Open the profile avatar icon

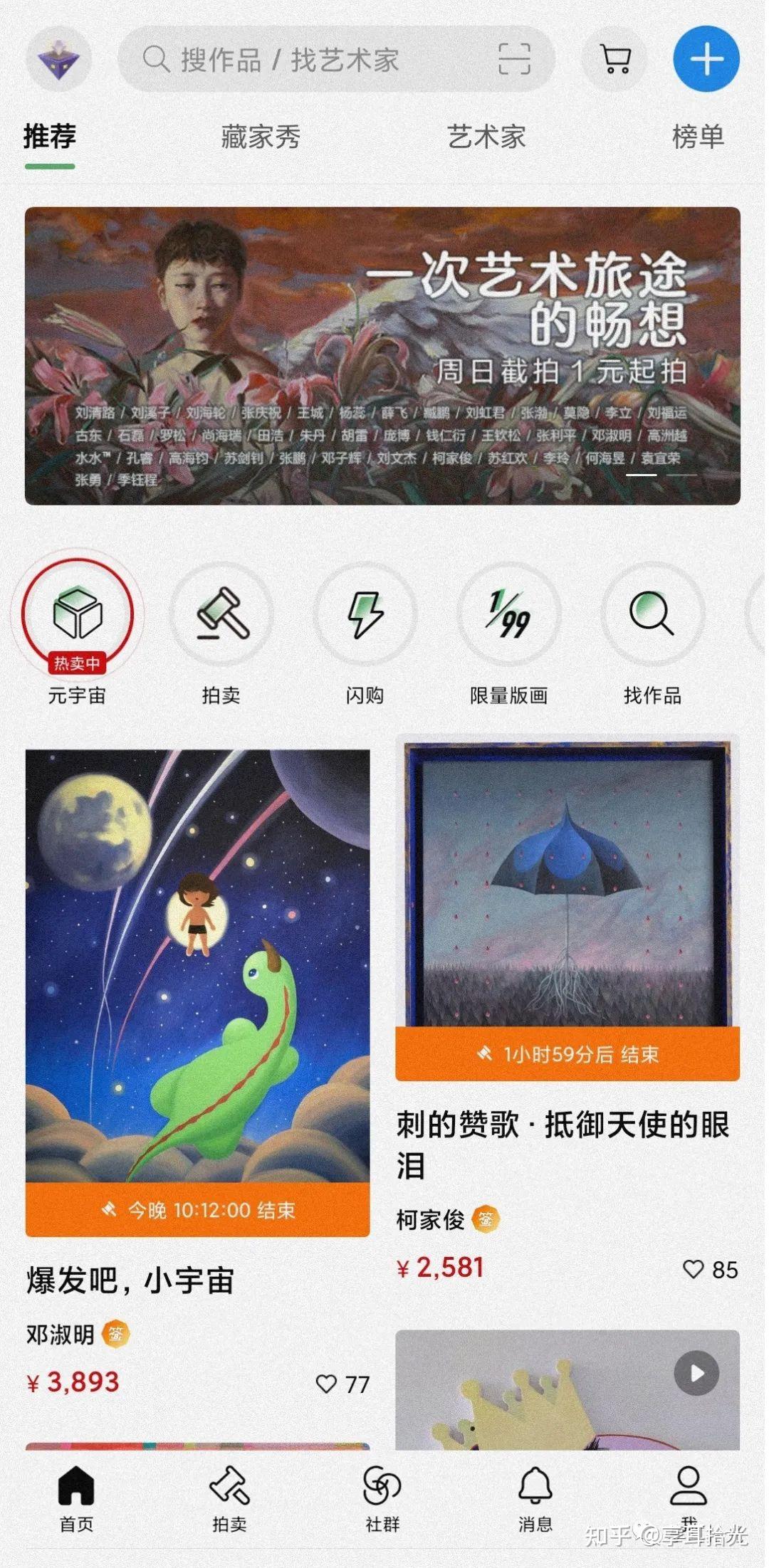(59, 59)
